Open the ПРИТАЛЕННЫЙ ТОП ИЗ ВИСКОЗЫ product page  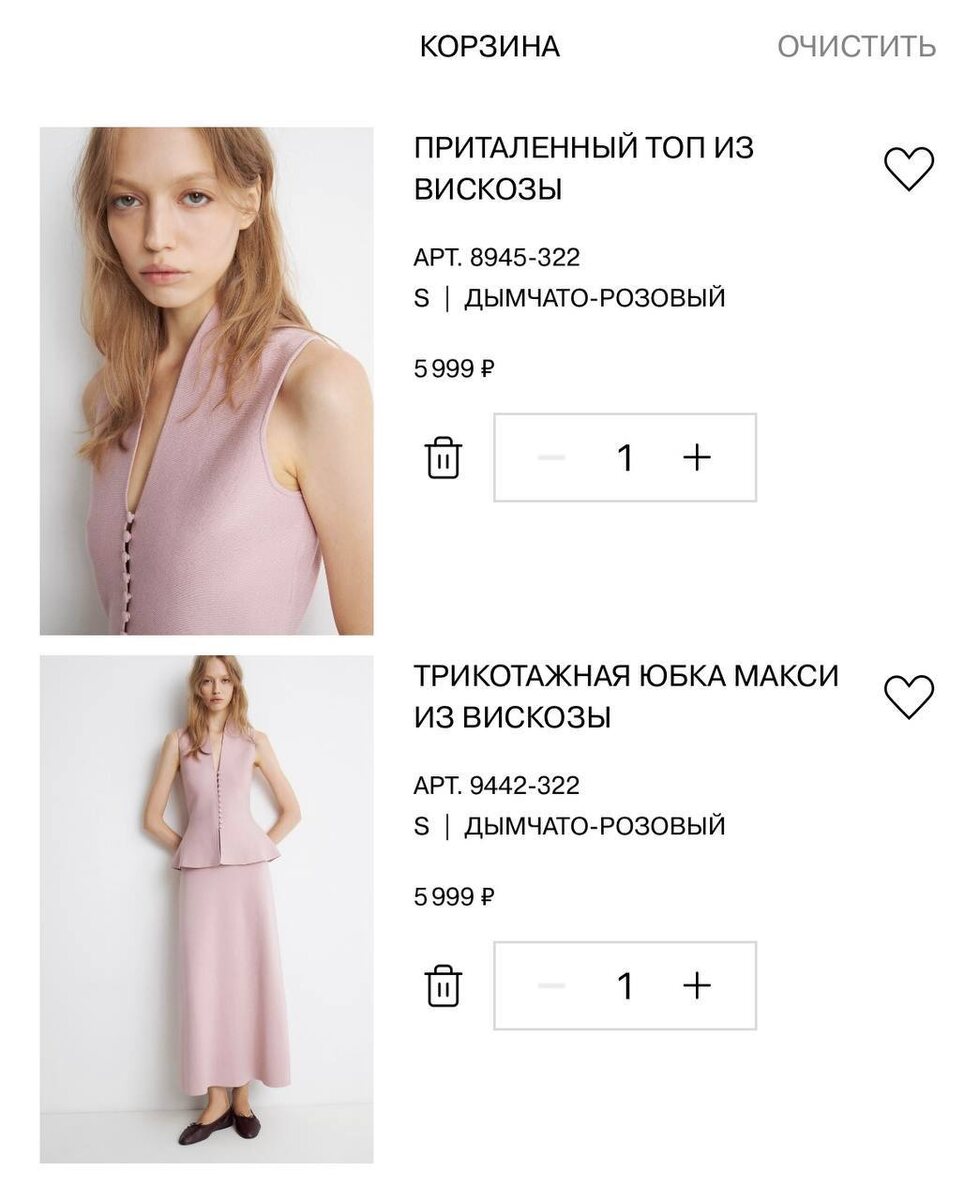tap(585, 168)
